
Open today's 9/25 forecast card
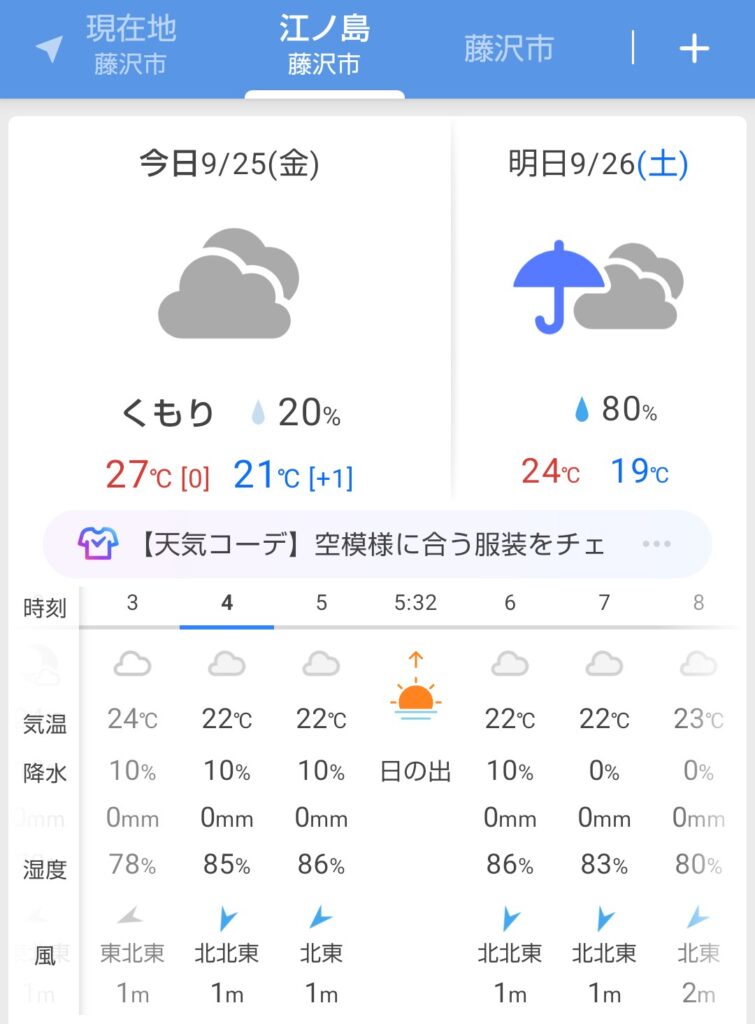(x=229, y=308)
